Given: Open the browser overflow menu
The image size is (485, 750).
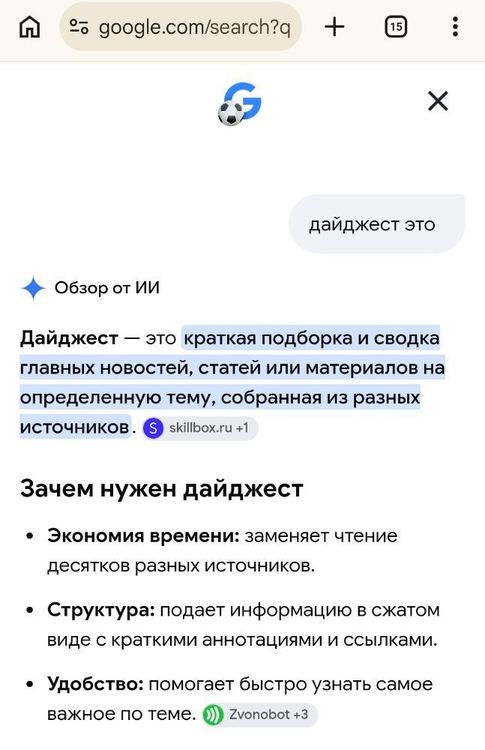Looking at the screenshot, I should (455, 27).
